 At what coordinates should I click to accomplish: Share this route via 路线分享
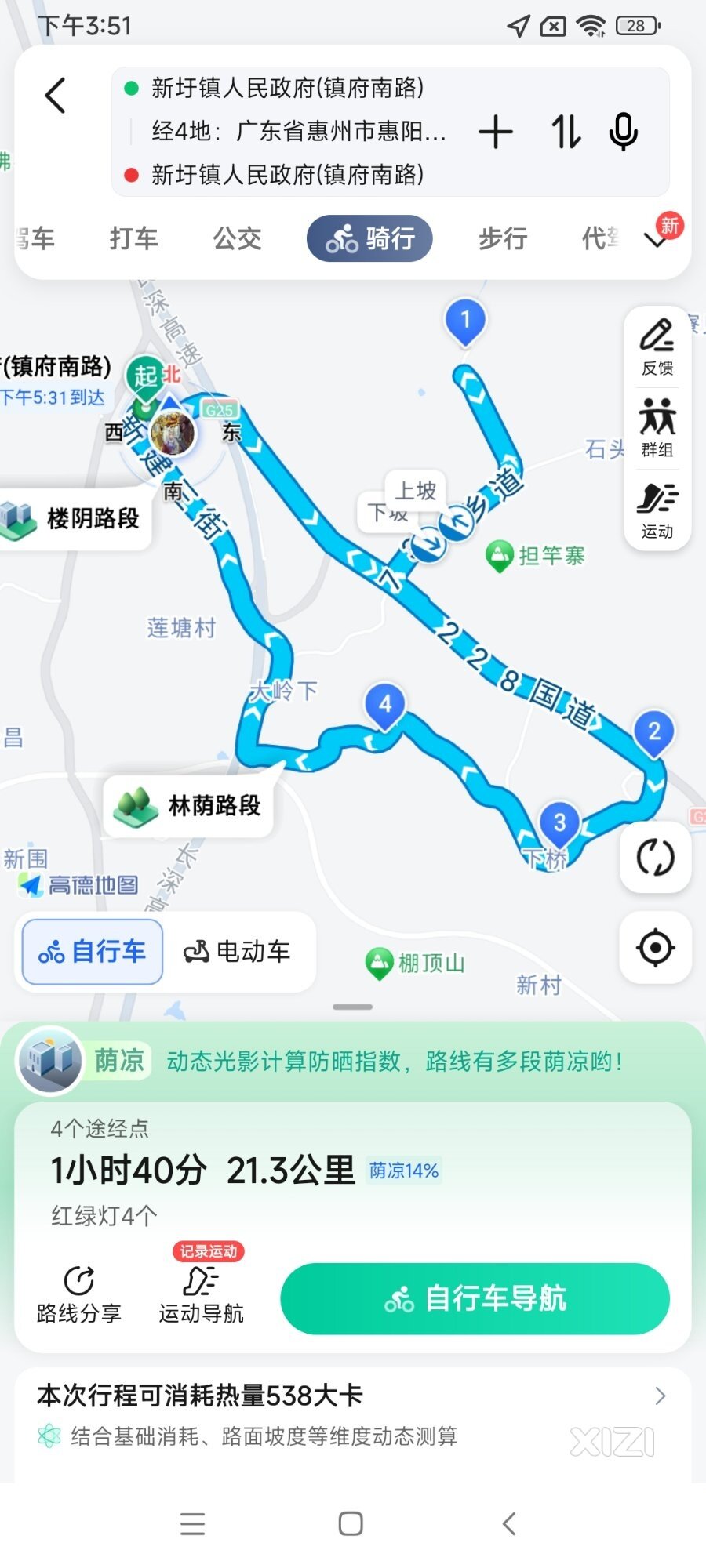78,1295
